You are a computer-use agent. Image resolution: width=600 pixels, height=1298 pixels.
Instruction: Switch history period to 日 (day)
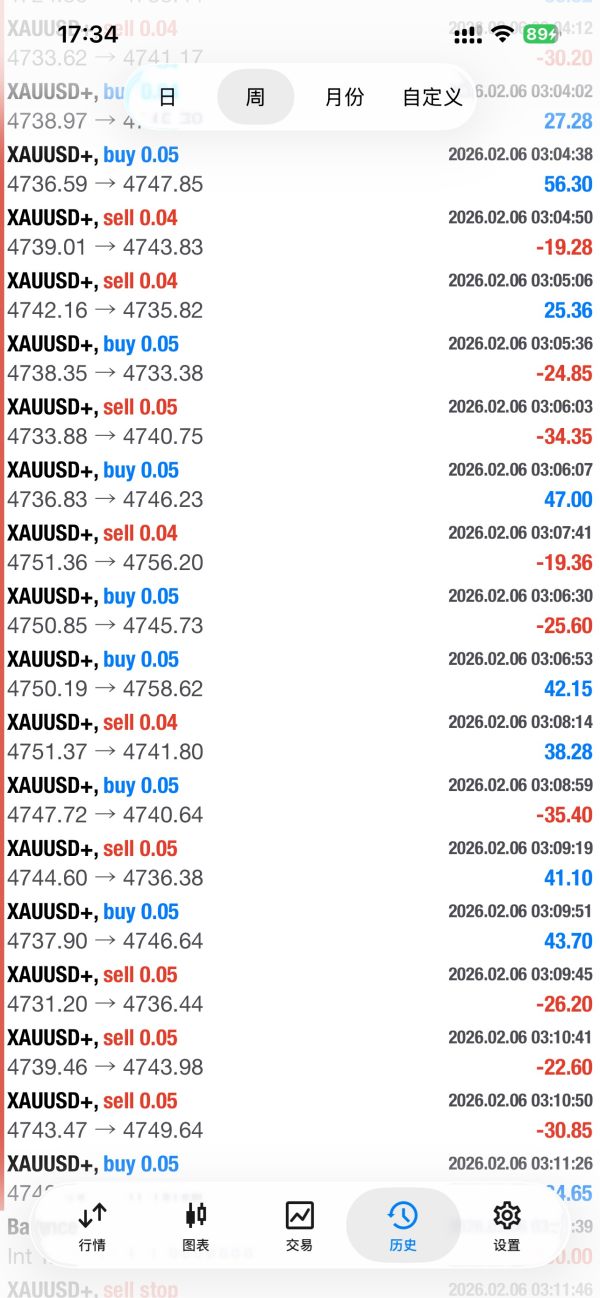click(x=167, y=97)
